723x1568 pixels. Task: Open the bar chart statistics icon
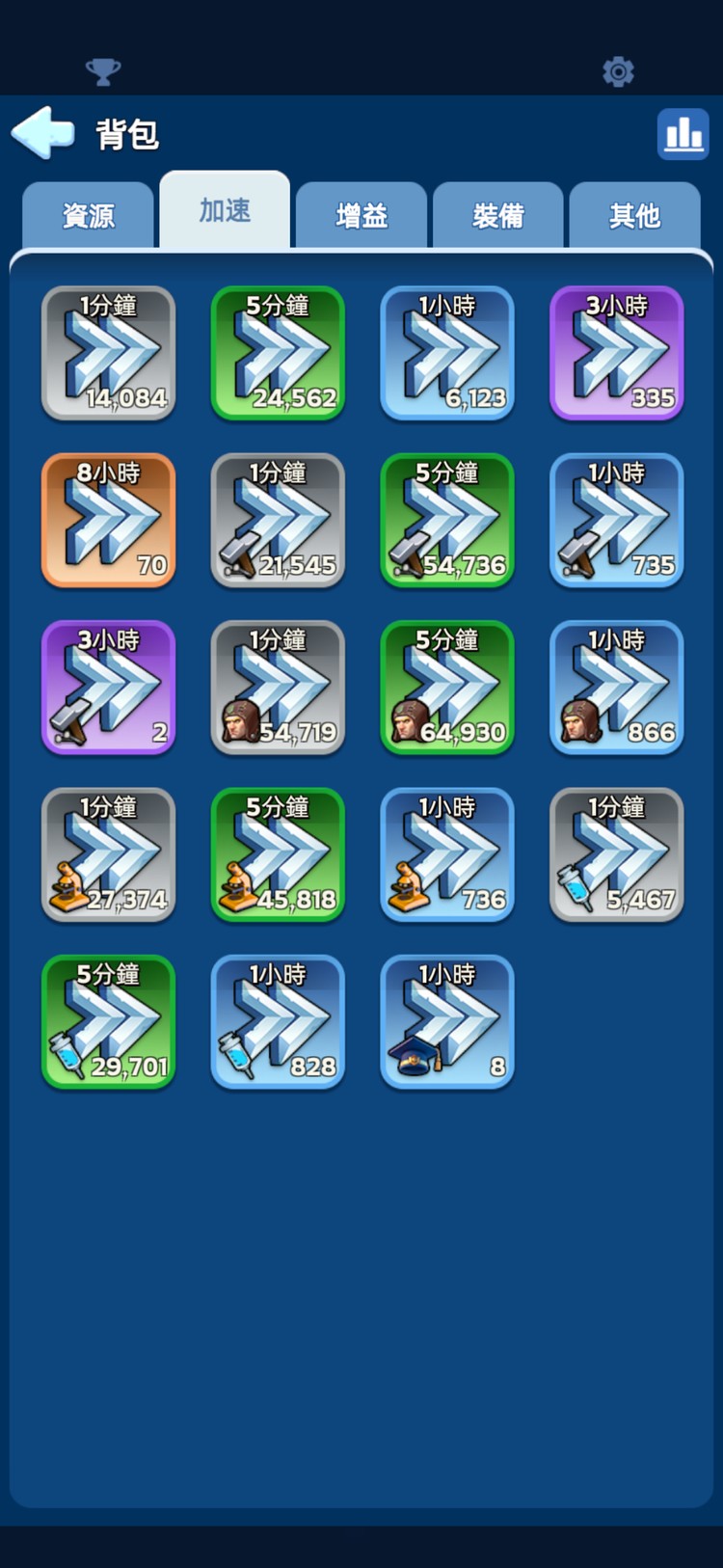click(x=683, y=134)
